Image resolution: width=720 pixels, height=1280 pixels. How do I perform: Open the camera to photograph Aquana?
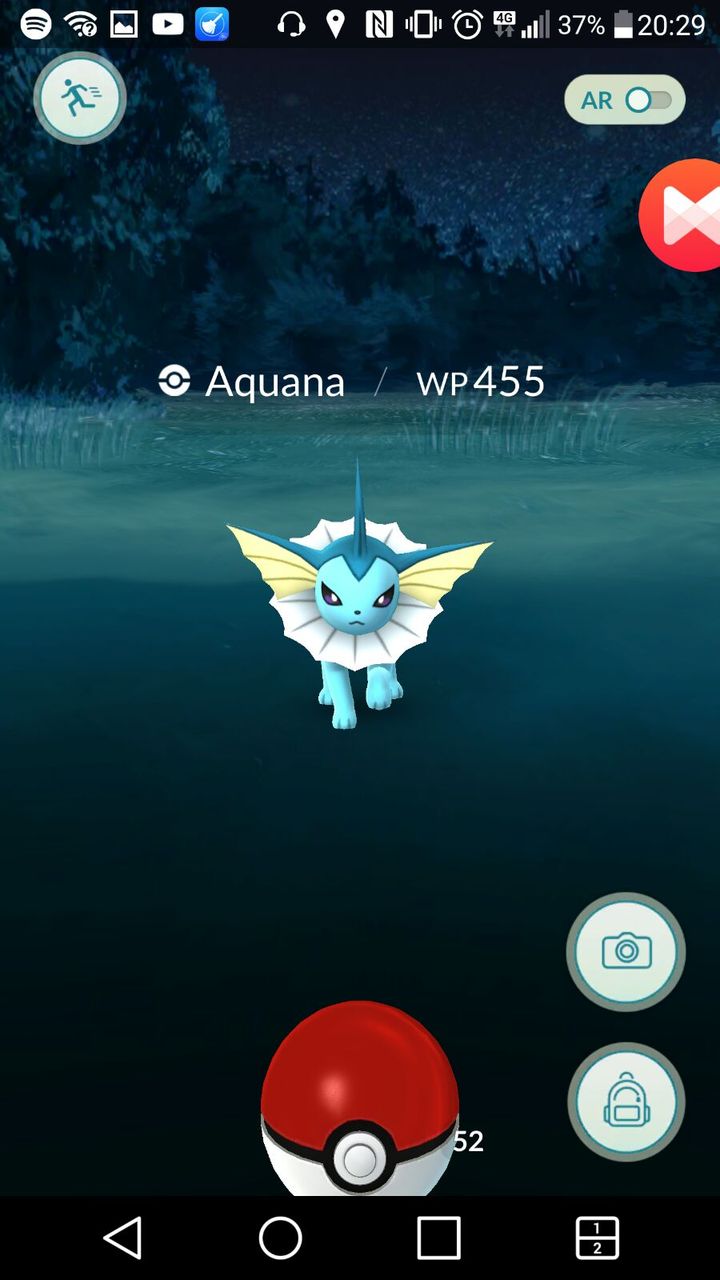(x=626, y=951)
